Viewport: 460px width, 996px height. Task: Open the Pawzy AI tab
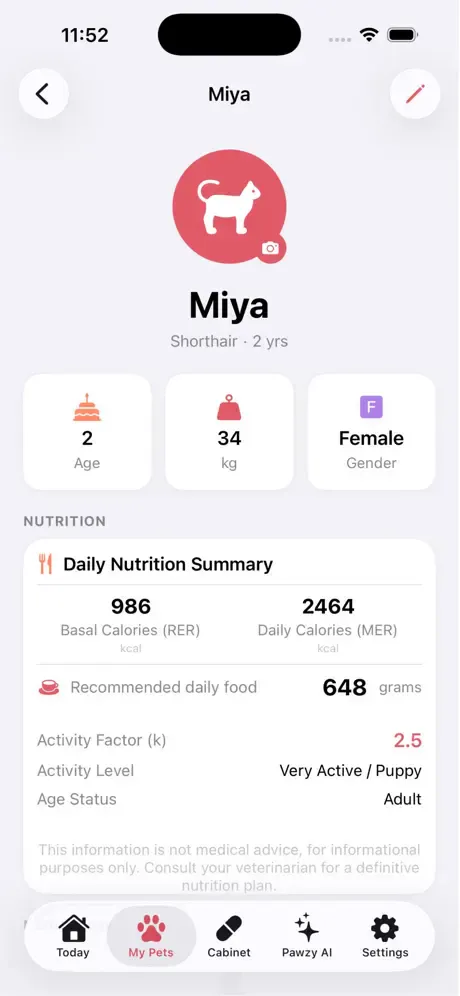(x=307, y=936)
